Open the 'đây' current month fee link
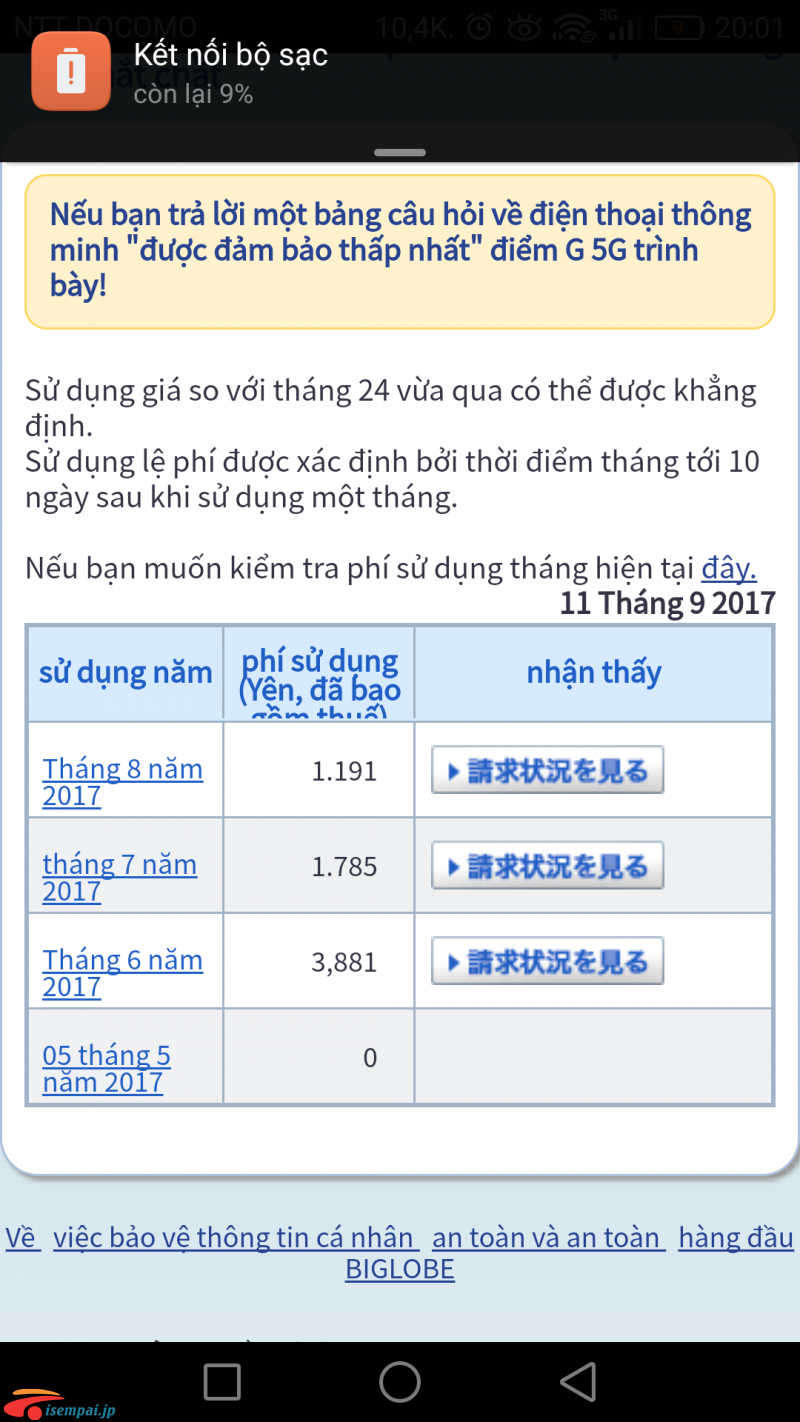The width and height of the screenshot is (800, 1422). coord(729,568)
